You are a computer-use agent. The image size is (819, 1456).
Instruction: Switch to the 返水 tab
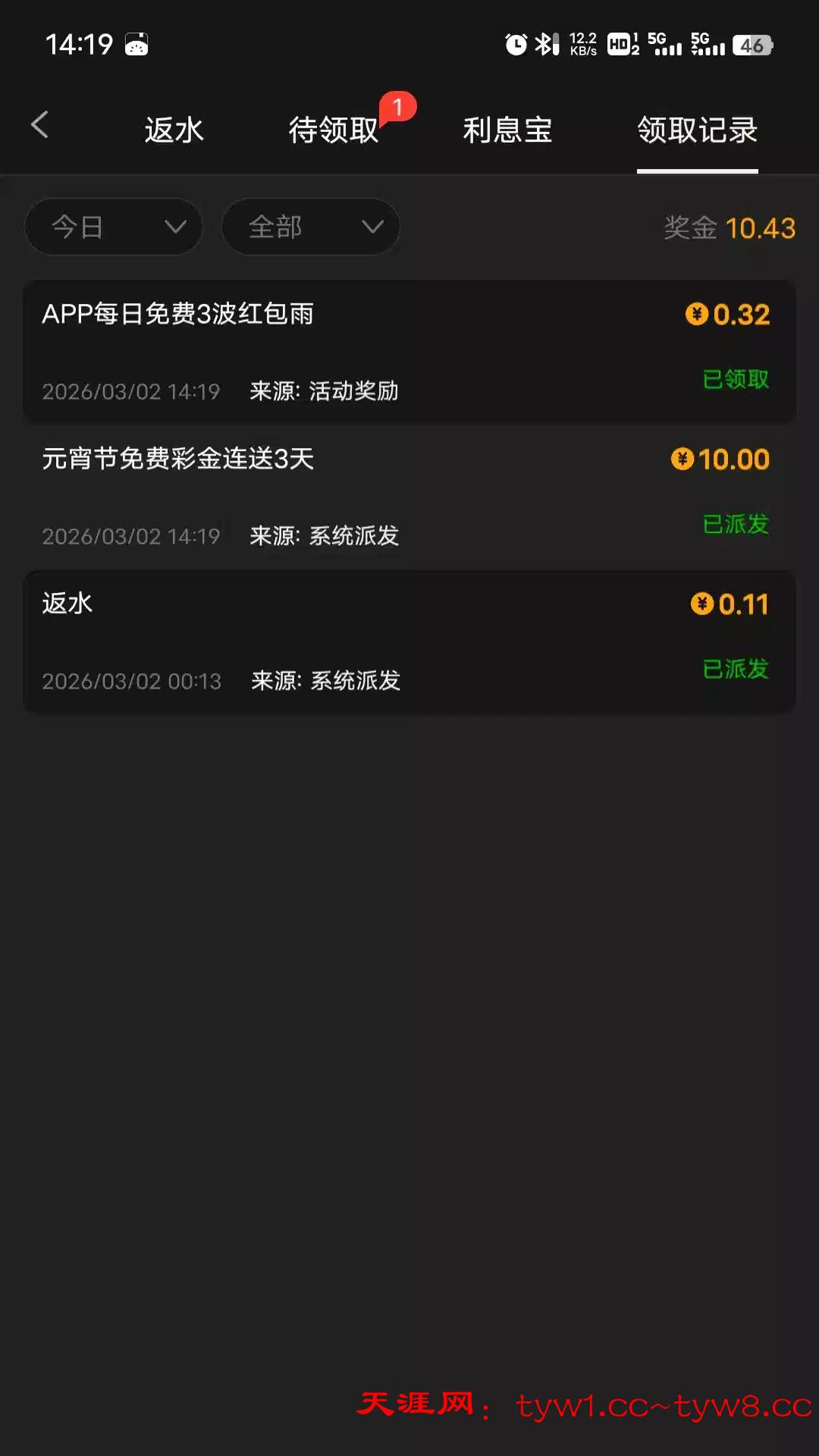point(174,130)
